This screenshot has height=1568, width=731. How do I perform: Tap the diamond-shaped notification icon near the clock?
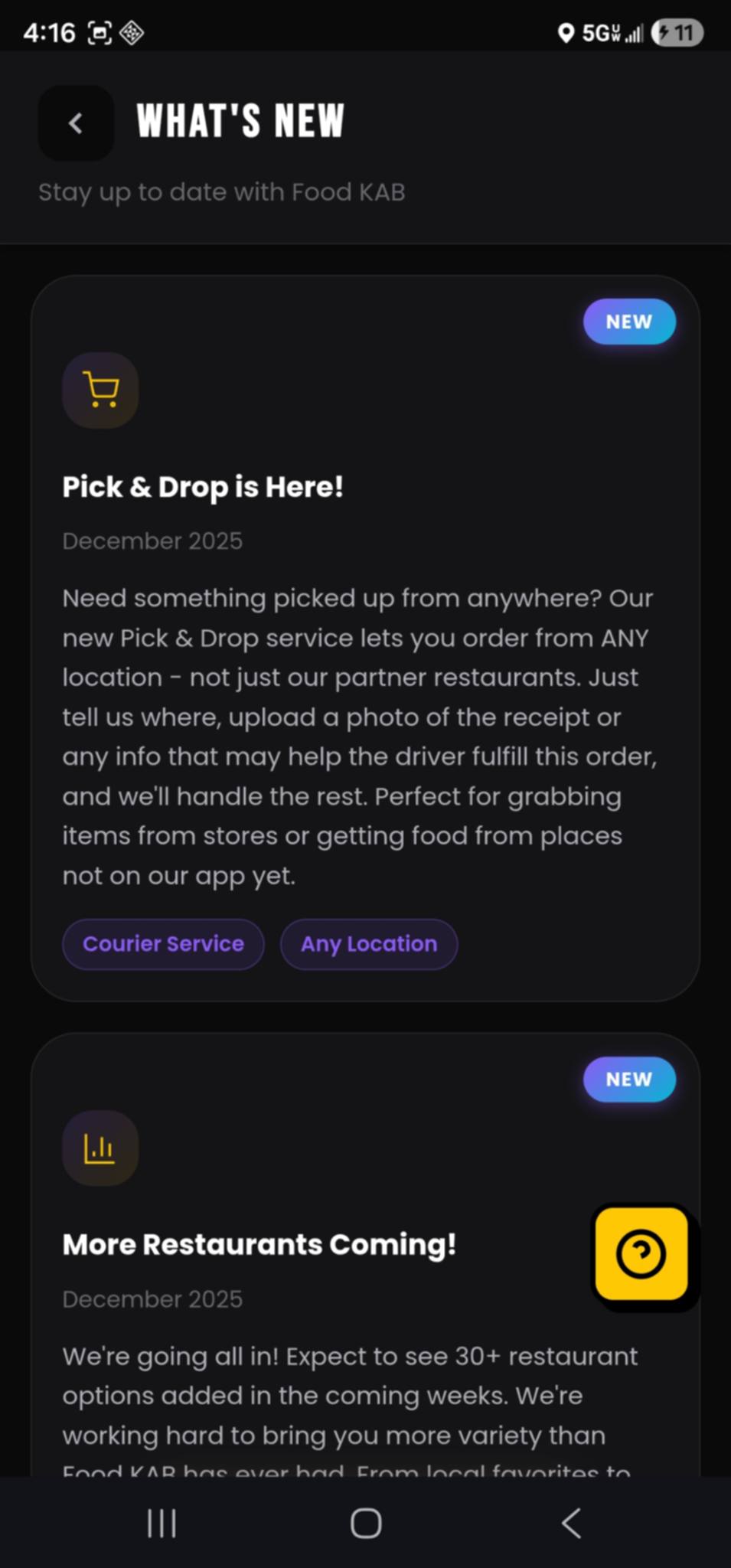133,33
